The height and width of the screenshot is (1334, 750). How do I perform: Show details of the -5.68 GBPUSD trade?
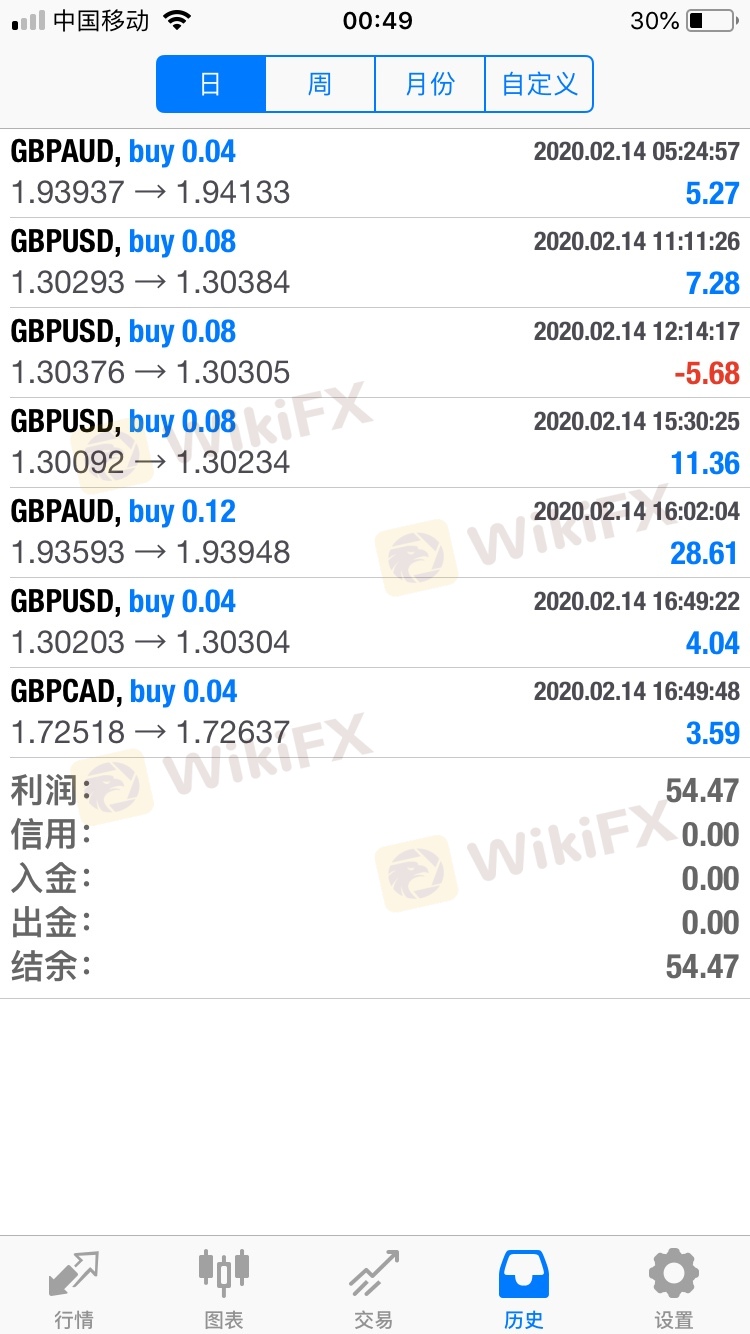pos(375,353)
